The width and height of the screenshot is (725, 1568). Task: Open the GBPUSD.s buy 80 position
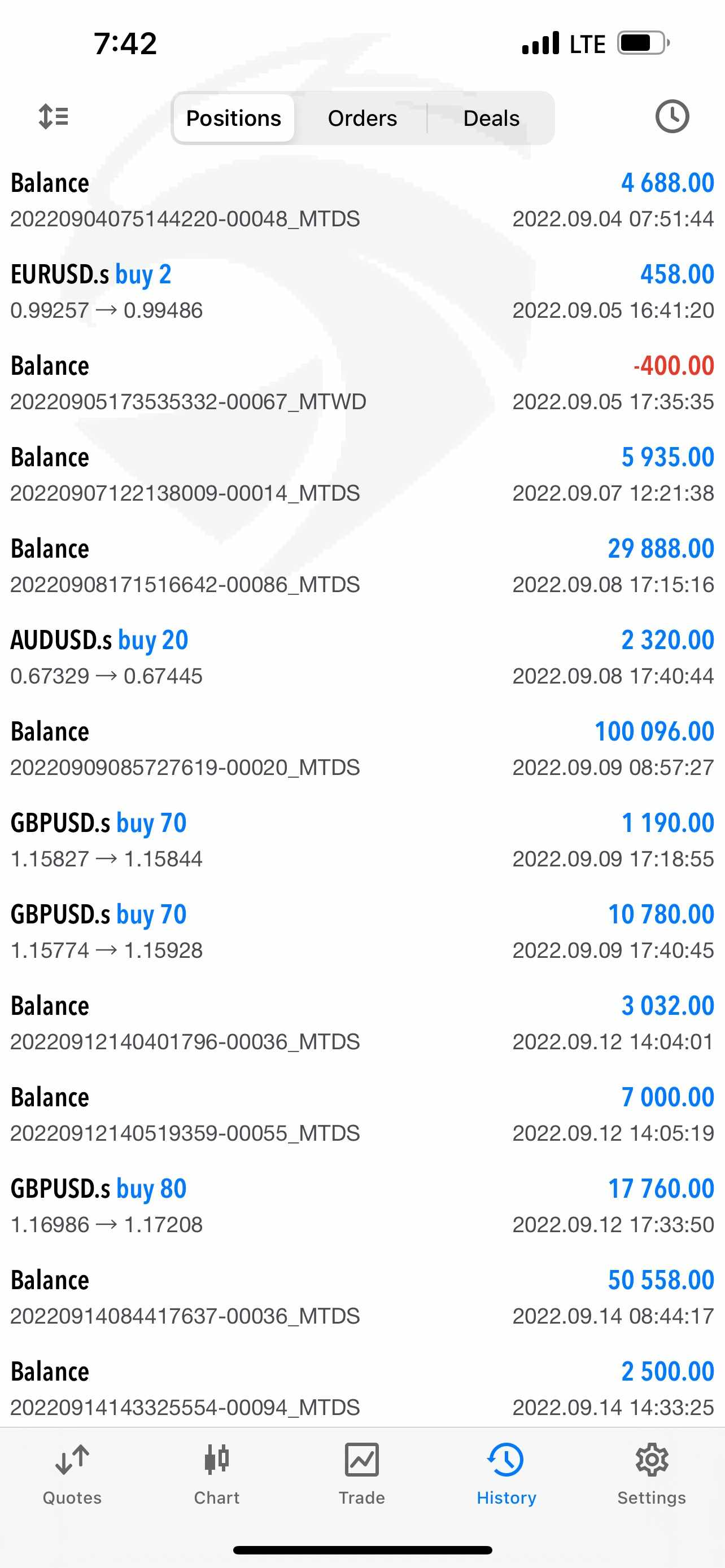click(362, 1206)
